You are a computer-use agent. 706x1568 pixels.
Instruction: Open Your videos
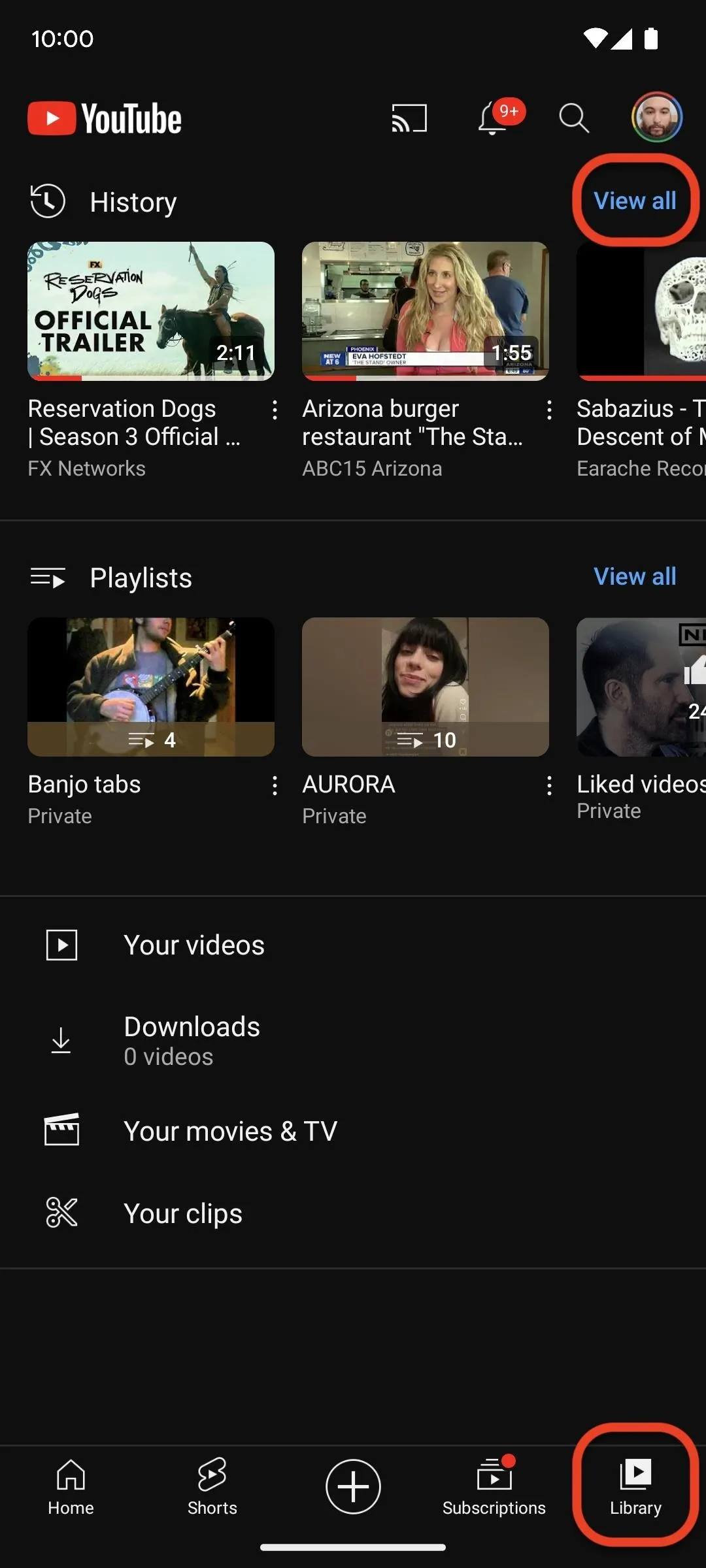[353, 945]
